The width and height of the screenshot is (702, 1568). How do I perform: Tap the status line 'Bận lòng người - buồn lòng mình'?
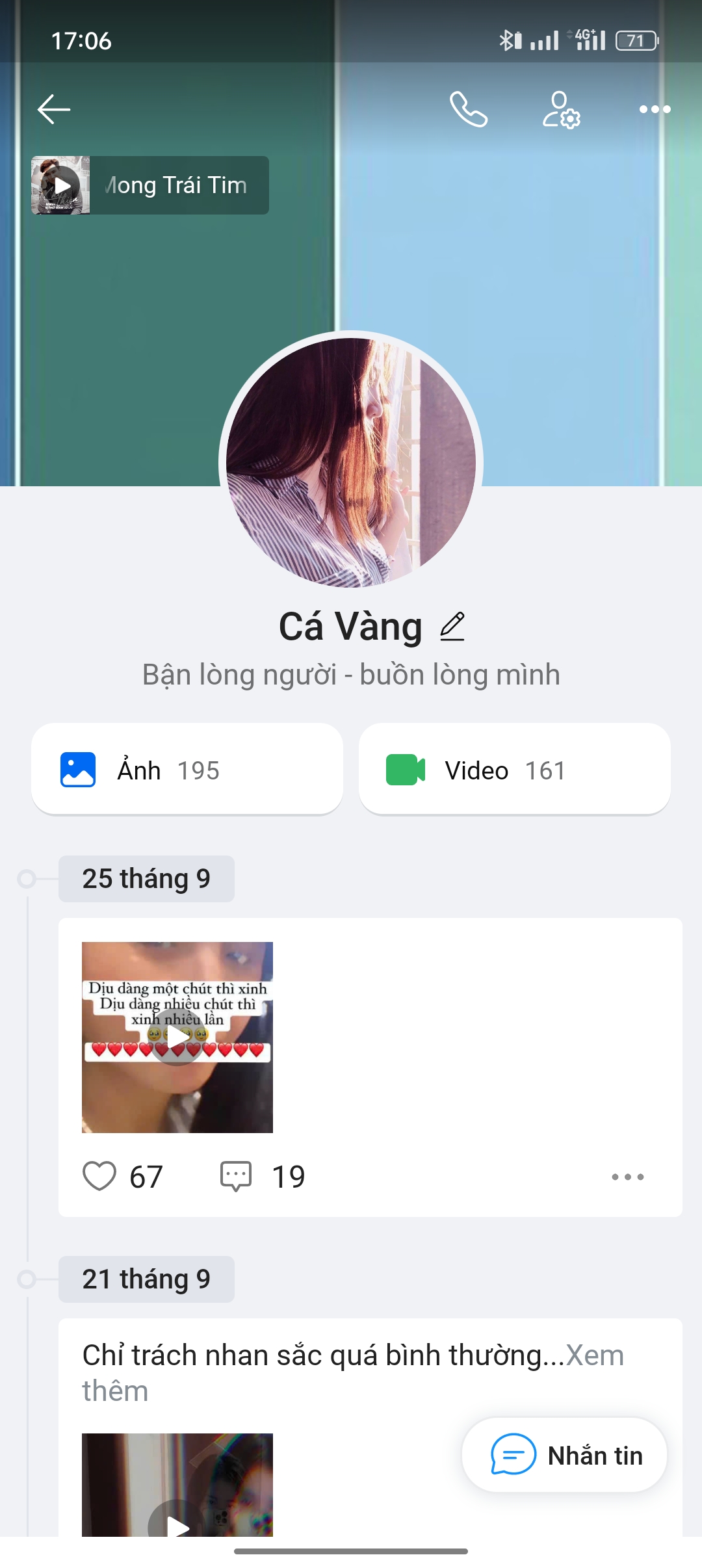pyautogui.click(x=351, y=675)
